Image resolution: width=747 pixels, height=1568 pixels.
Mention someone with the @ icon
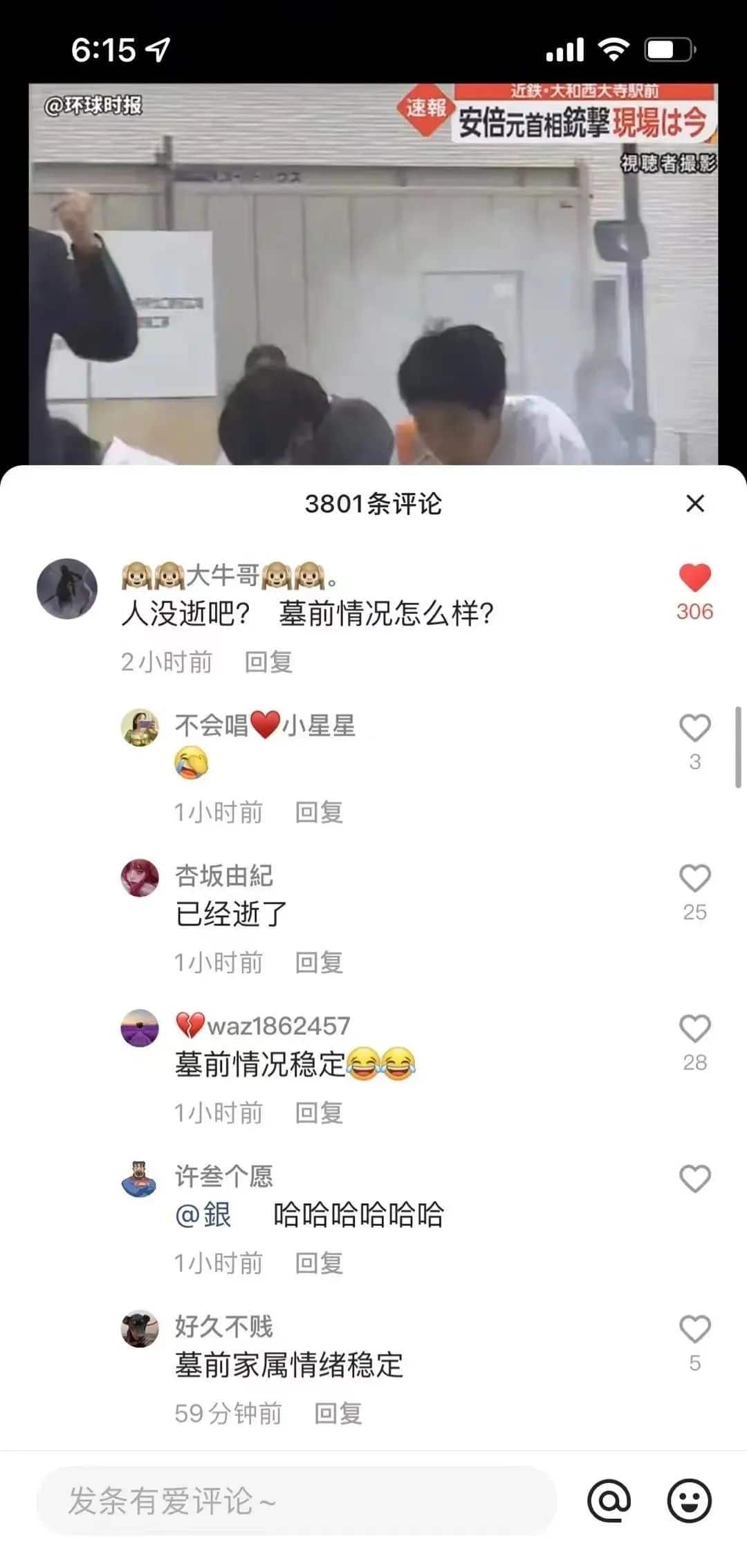point(609,1501)
